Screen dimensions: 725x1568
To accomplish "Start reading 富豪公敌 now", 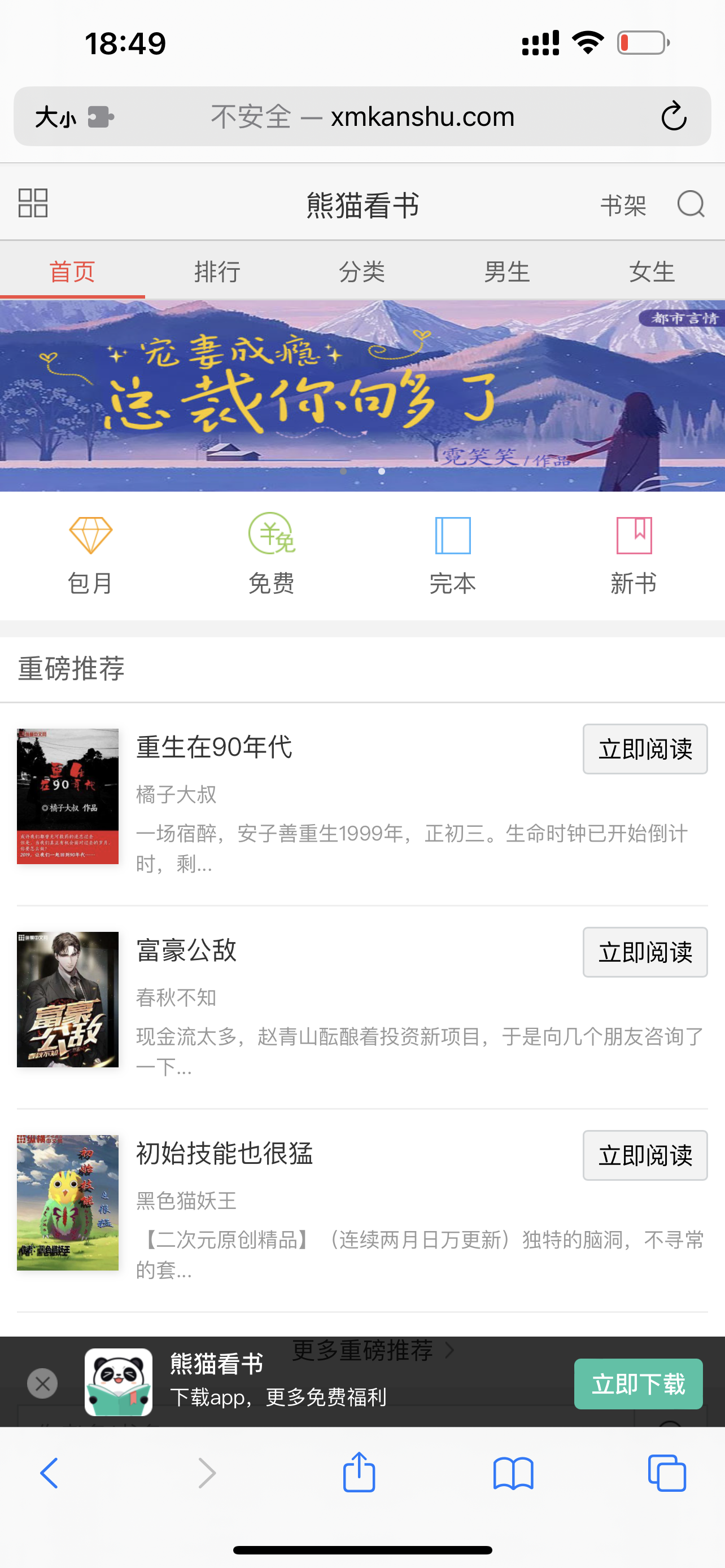I will point(645,952).
